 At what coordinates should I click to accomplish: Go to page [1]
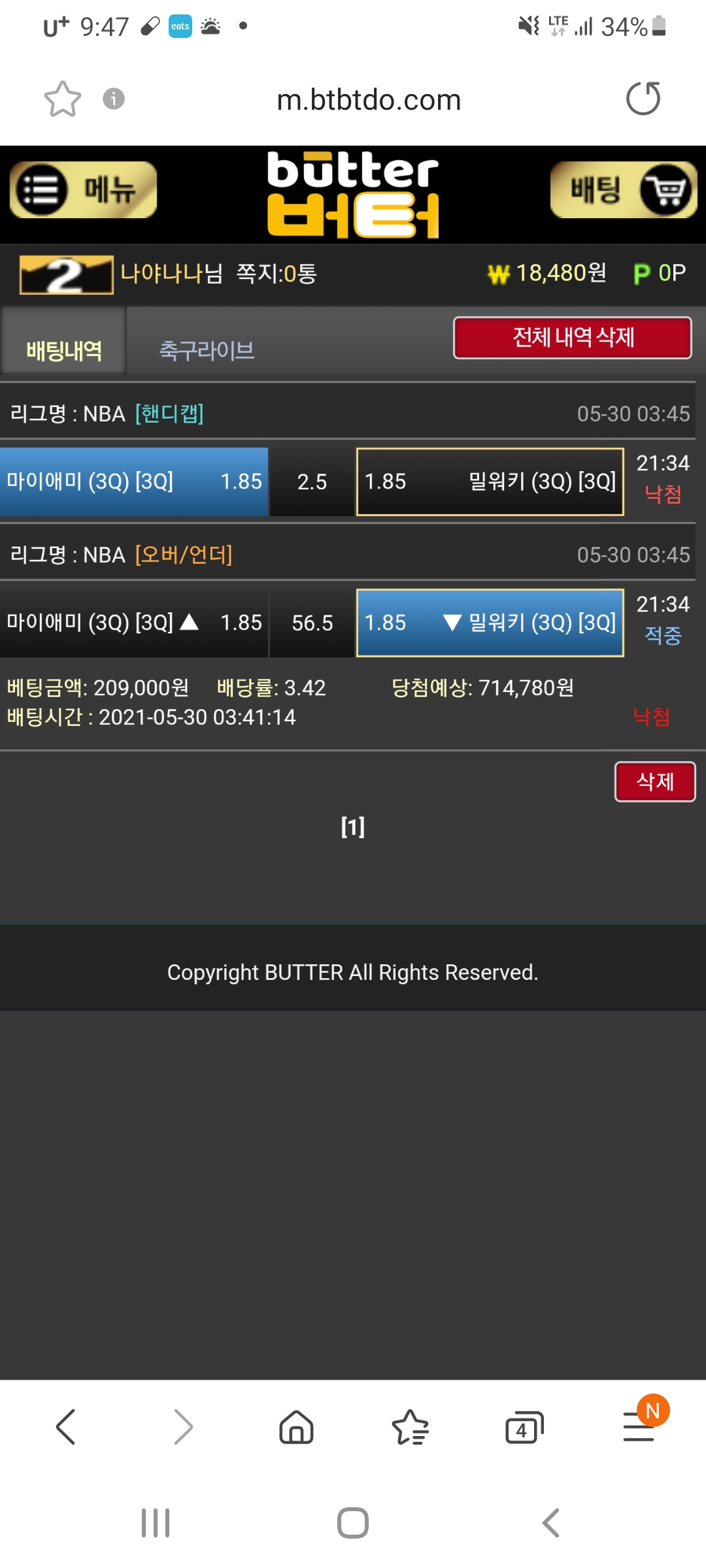point(353,827)
